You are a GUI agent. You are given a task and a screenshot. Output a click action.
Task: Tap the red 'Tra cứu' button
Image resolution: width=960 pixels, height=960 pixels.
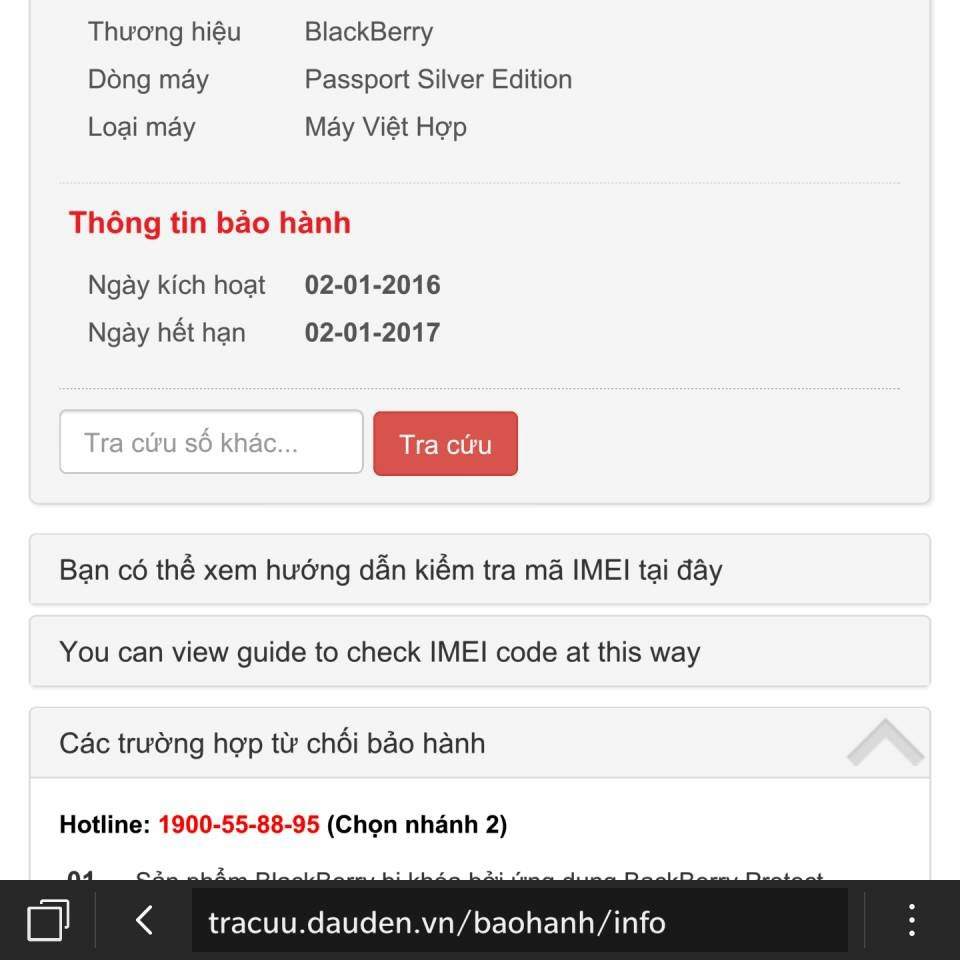pos(445,444)
